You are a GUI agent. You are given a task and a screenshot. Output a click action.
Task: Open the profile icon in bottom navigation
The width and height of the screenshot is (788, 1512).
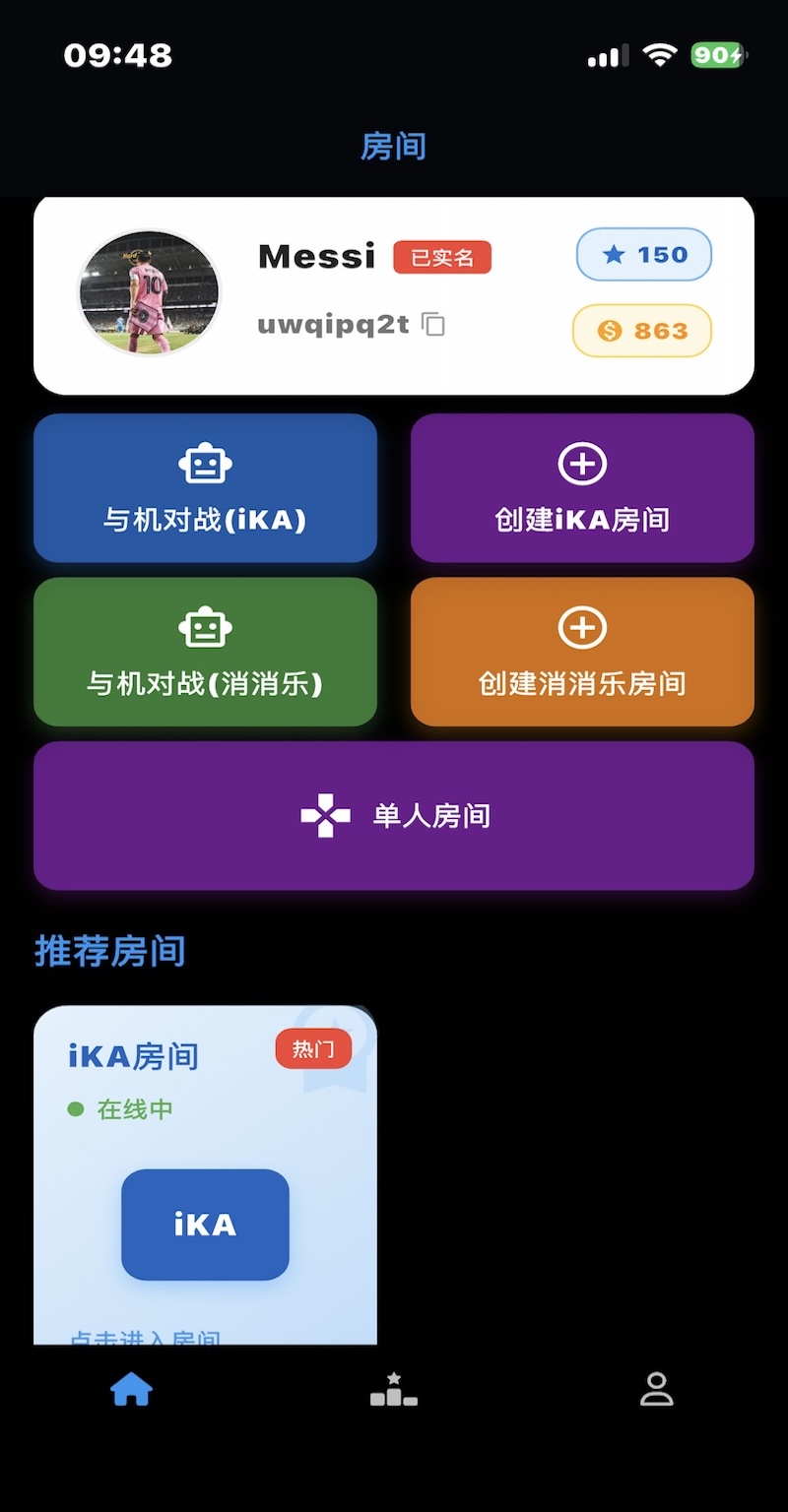coord(656,1391)
